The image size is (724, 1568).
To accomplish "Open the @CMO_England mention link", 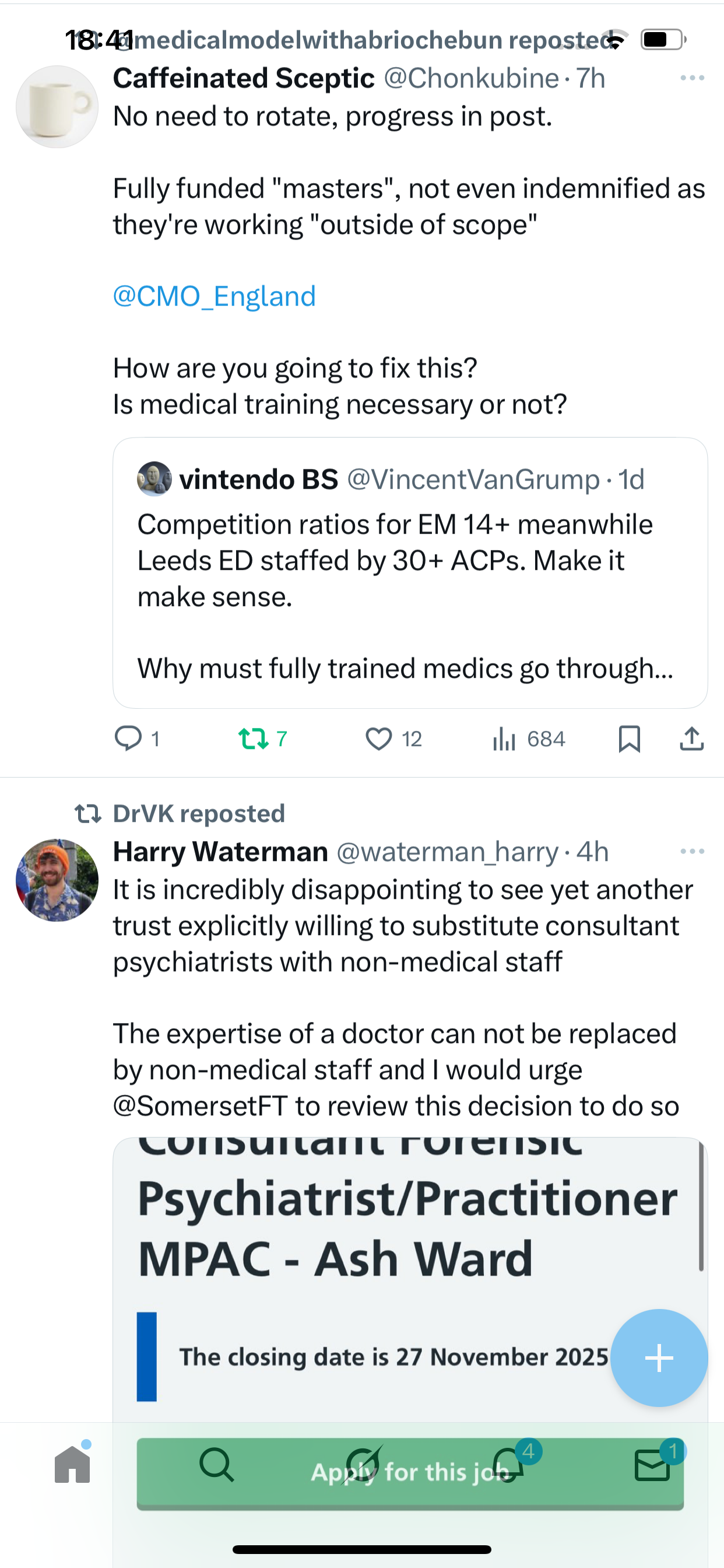I will (214, 296).
